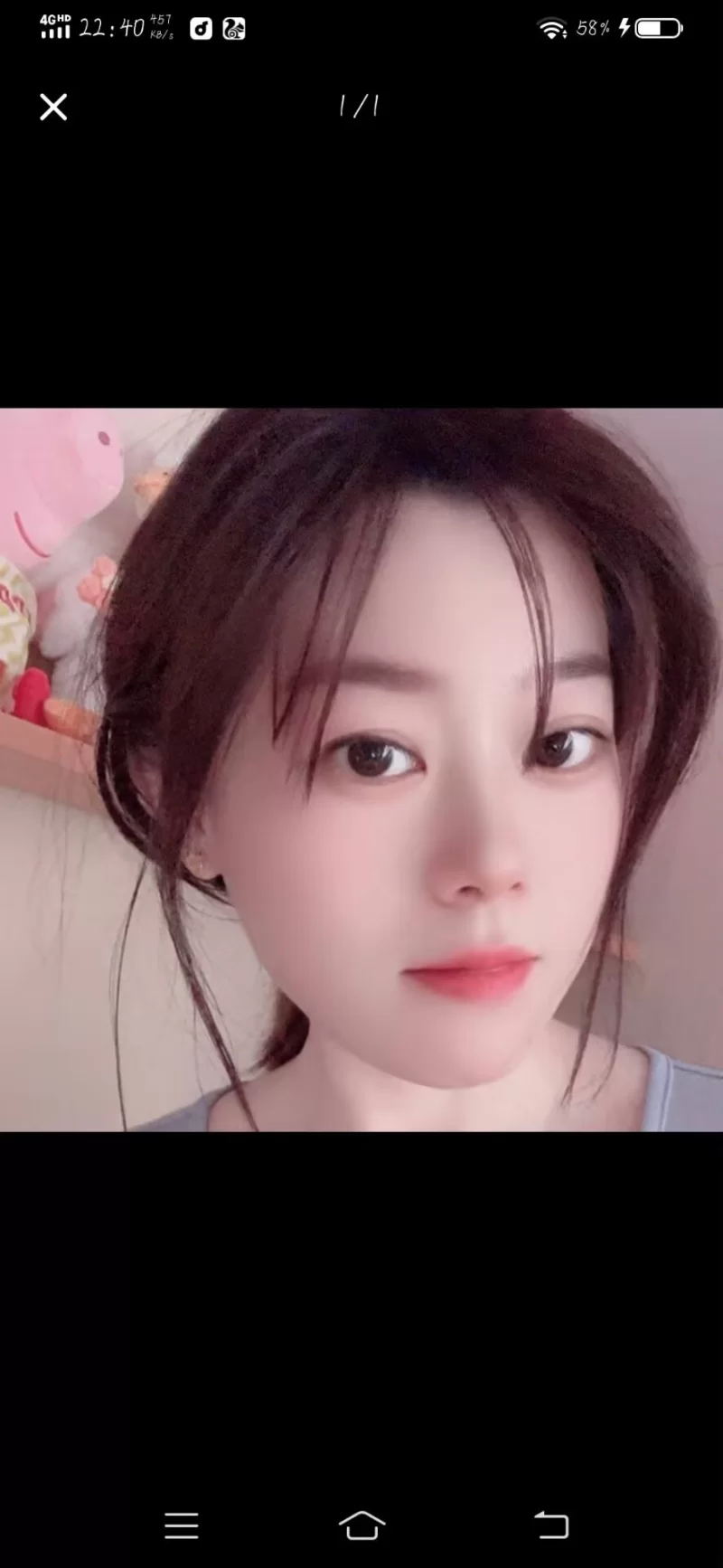This screenshot has width=723, height=1568.
Task: Tap the back arrow in the navigation bar
Action: coord(552,1525)
